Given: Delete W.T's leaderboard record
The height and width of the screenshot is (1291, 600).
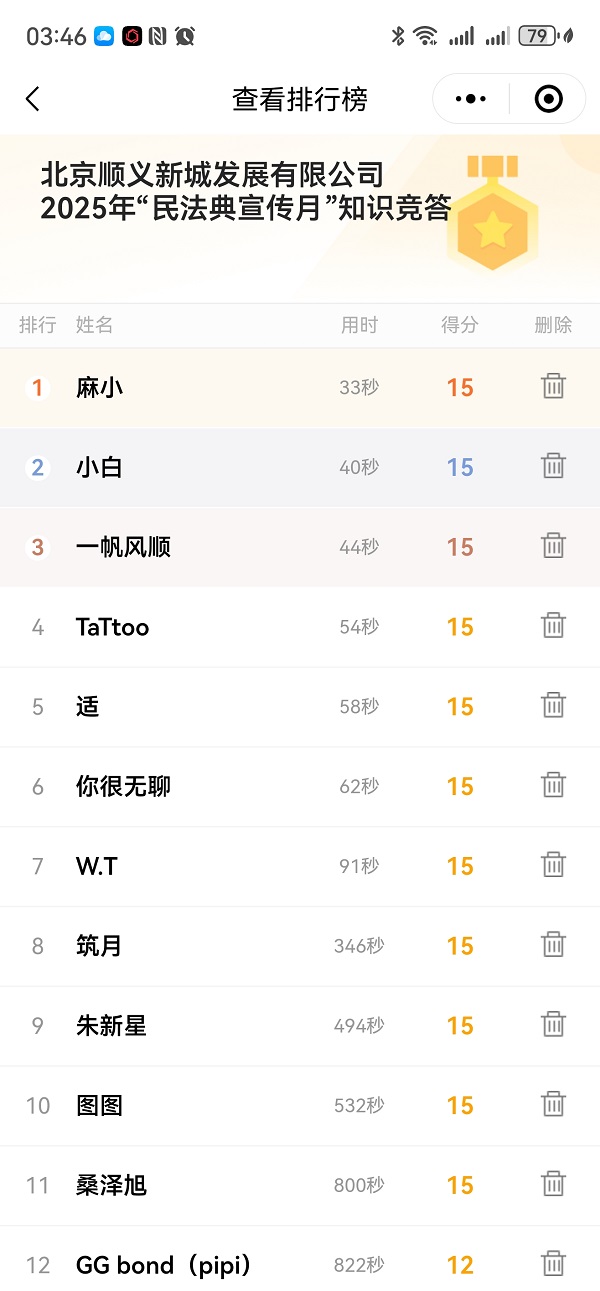Looking at the screenshot, I should 554,866.
